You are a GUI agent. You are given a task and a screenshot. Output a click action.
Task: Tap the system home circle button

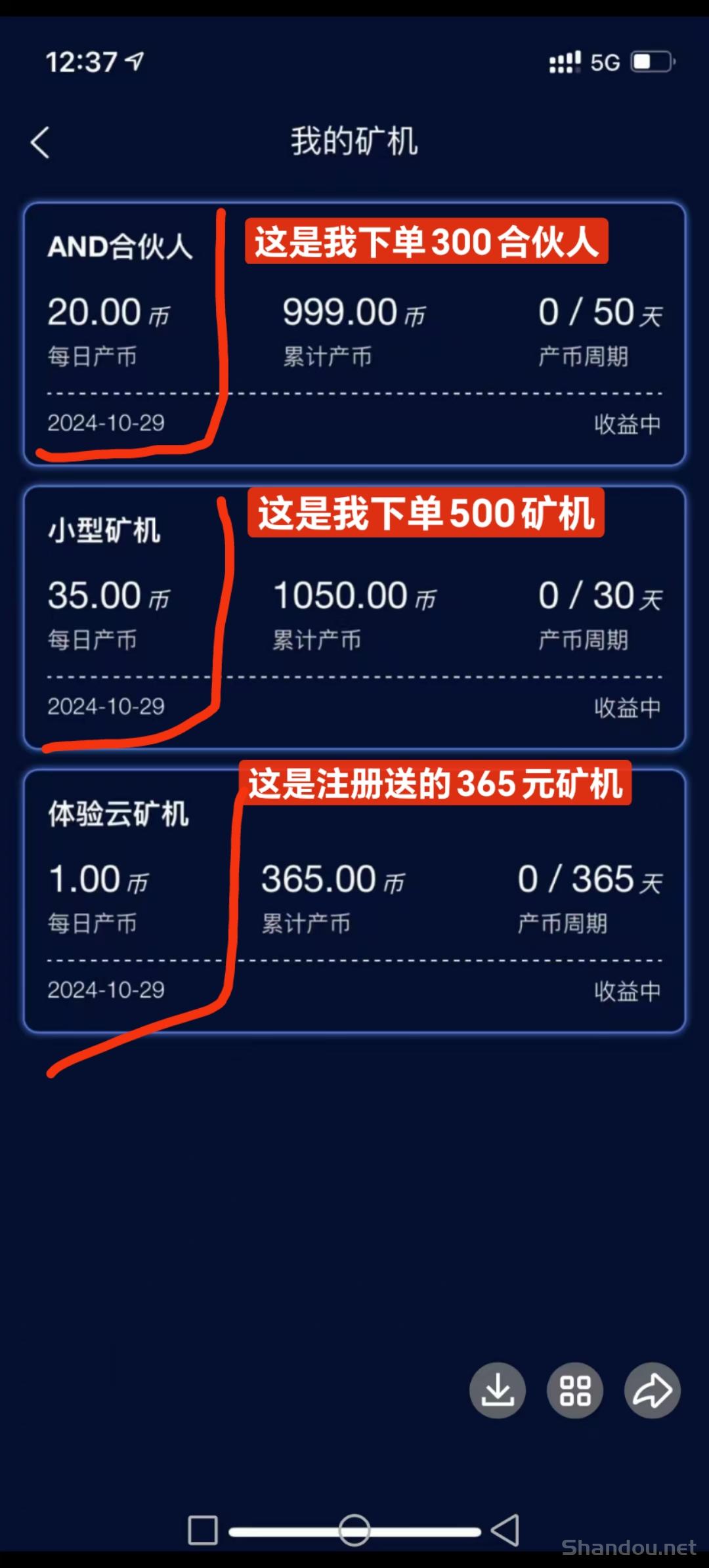354,1530
